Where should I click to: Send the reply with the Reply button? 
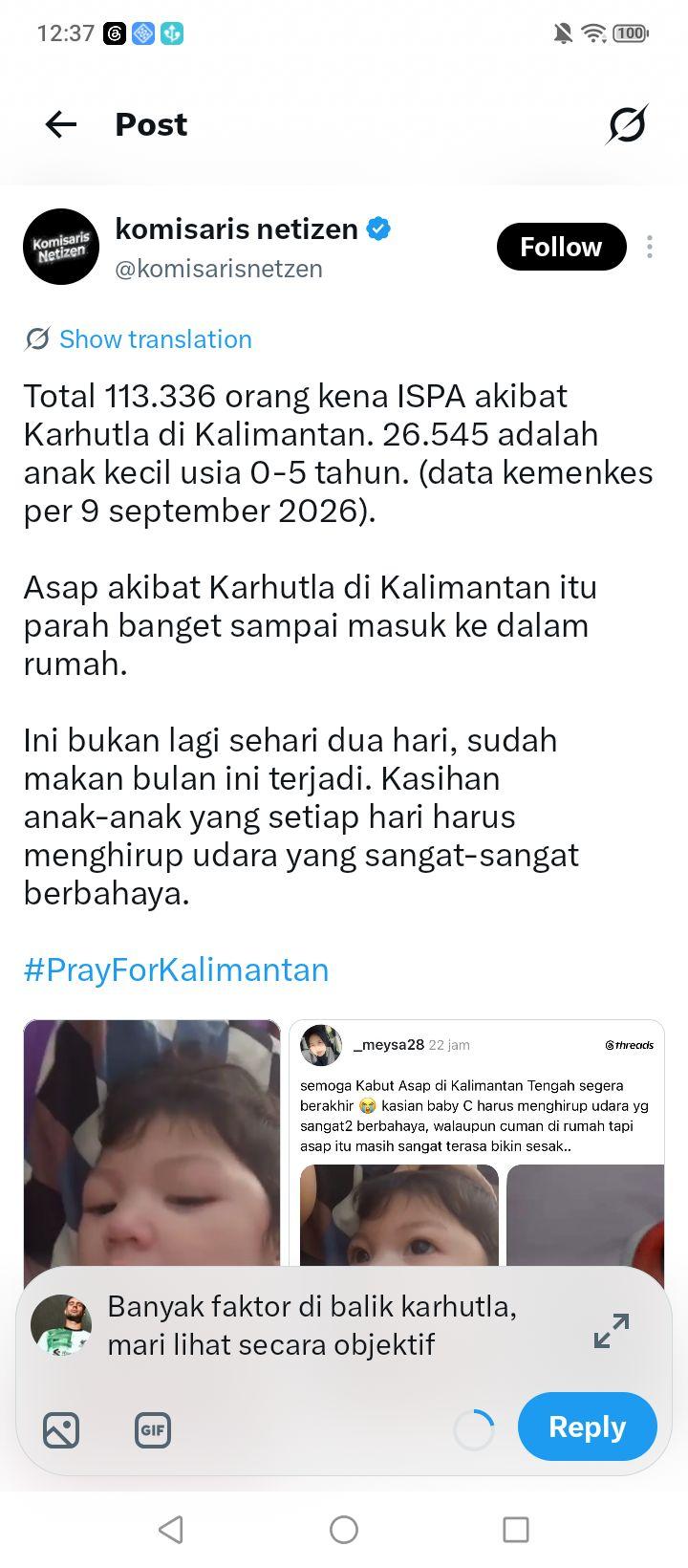587,1426
